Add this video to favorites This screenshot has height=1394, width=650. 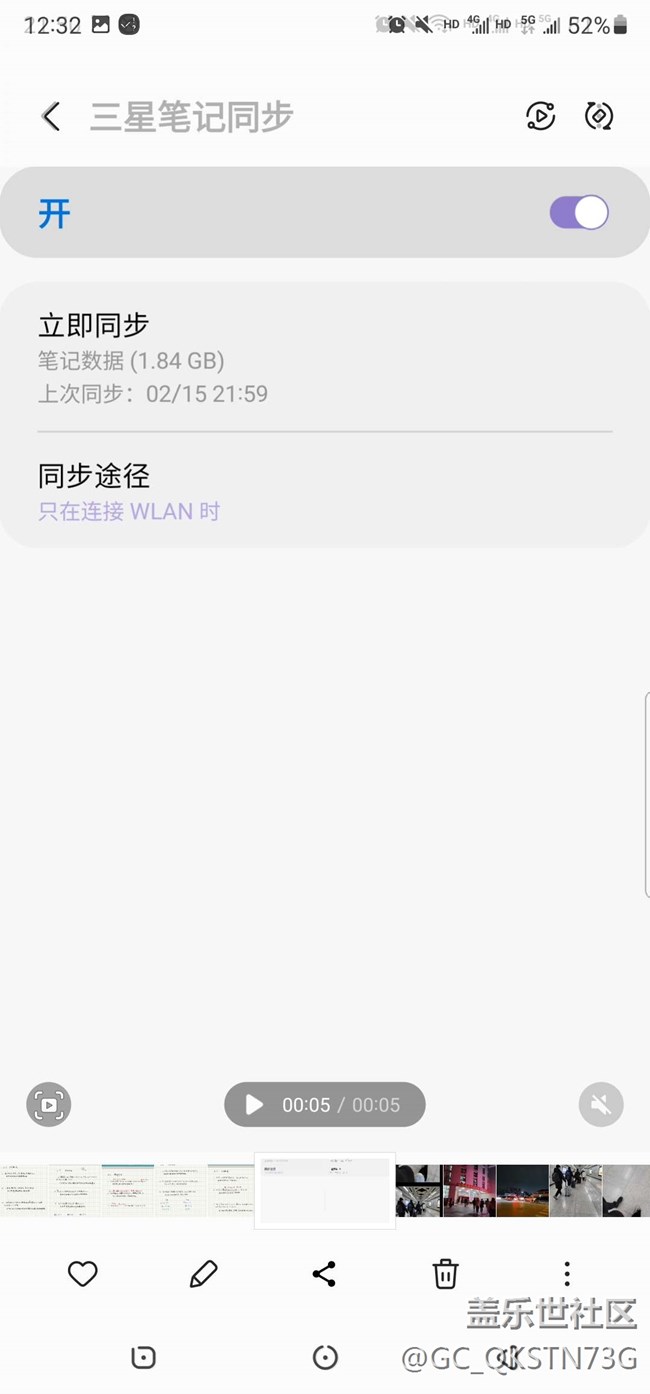pyautogui.click(x=82, y=1274)
